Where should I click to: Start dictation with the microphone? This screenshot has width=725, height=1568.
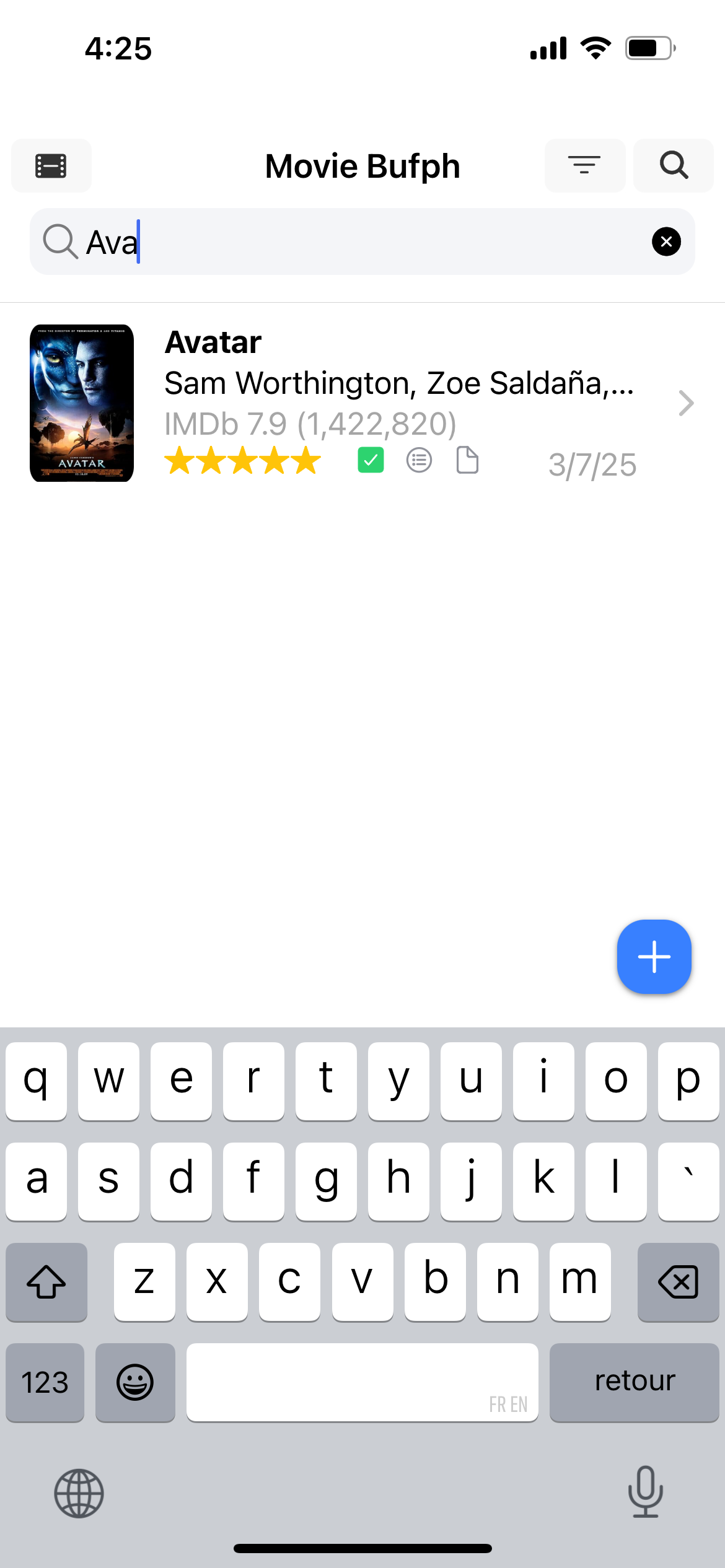[x=645, y=1492]
